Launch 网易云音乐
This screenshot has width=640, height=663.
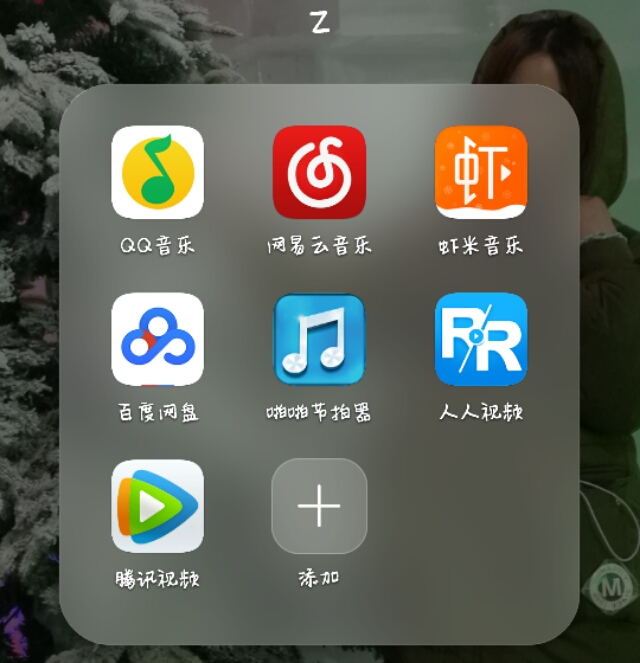pyautogui.click(x=319, y=172)
